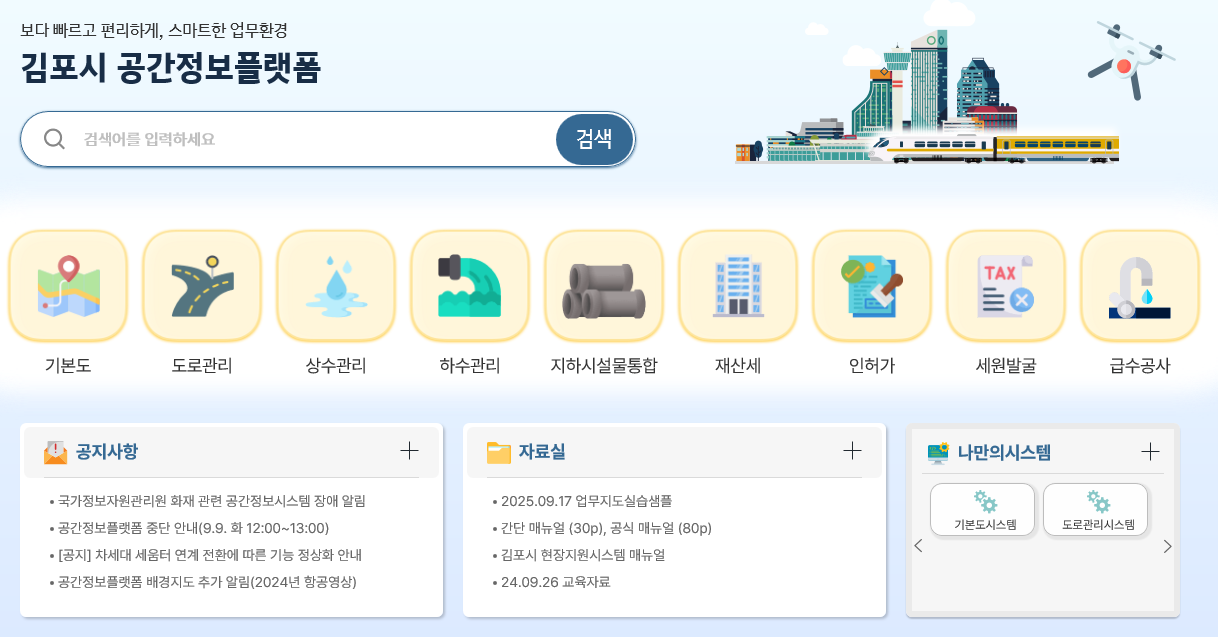The image size is (1218, 637).
Task: Open the 국가정보자원관리원 화재 notice
Action: coord(211,501)
